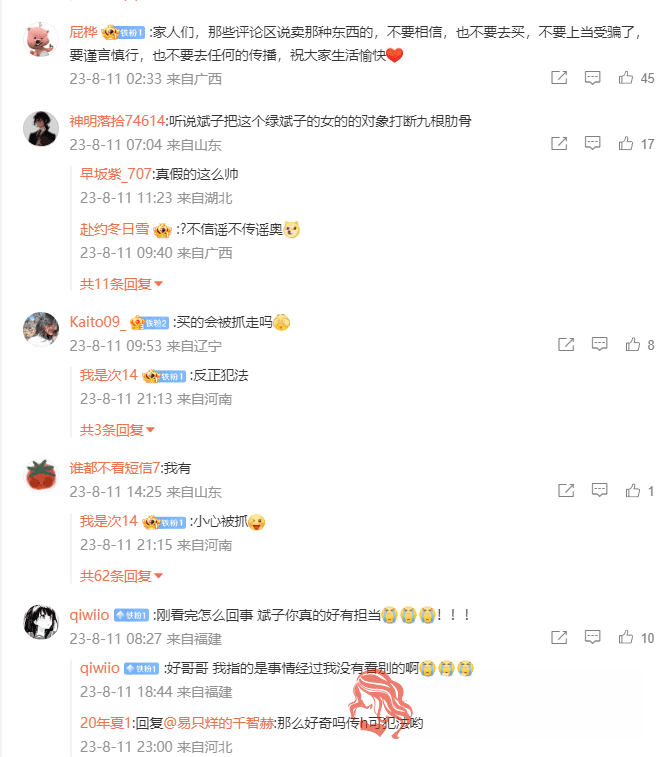
Task: Open Kaito09_'s avatar
Action: pos(40,331)
